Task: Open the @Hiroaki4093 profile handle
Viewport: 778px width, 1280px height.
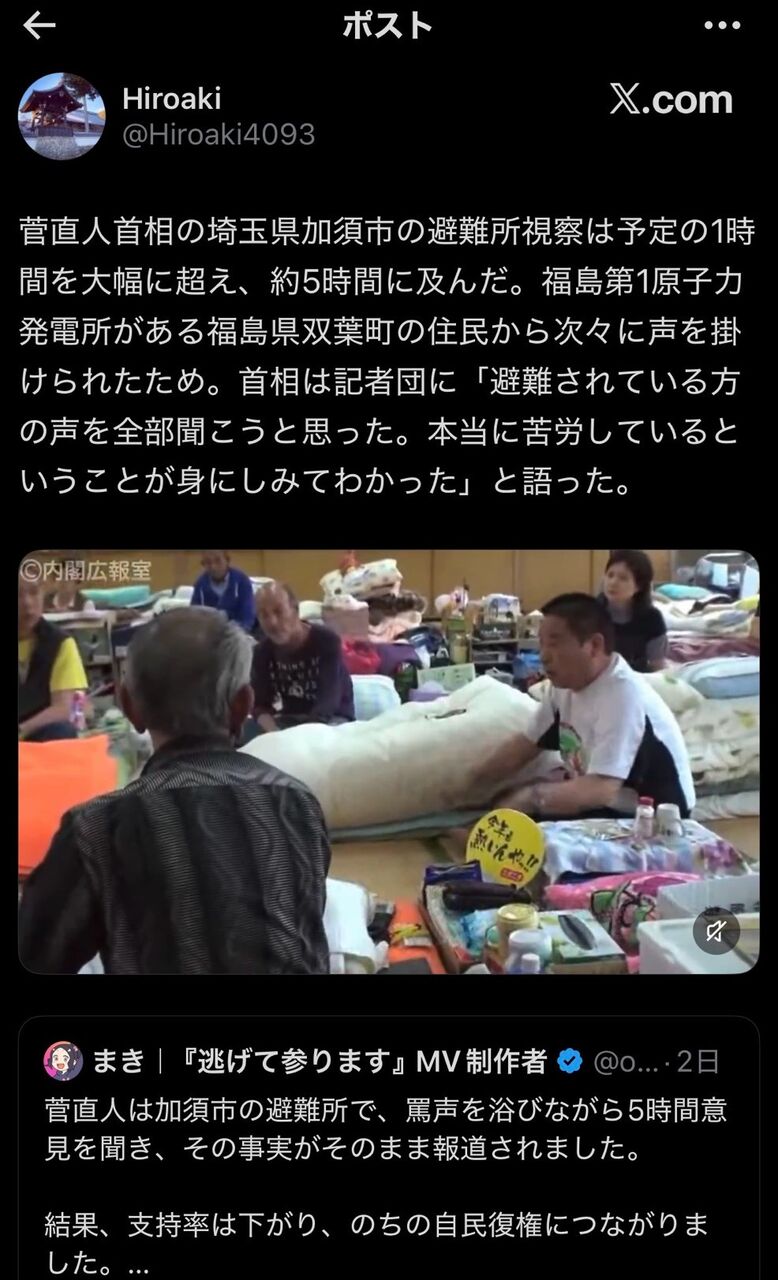Action: tap(218, 134)
